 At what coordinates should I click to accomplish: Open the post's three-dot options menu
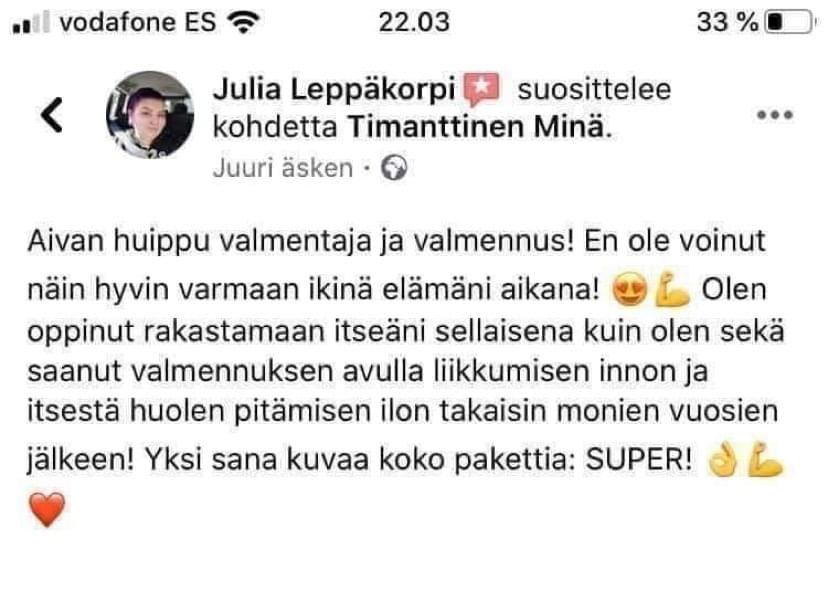coord(774,115)
